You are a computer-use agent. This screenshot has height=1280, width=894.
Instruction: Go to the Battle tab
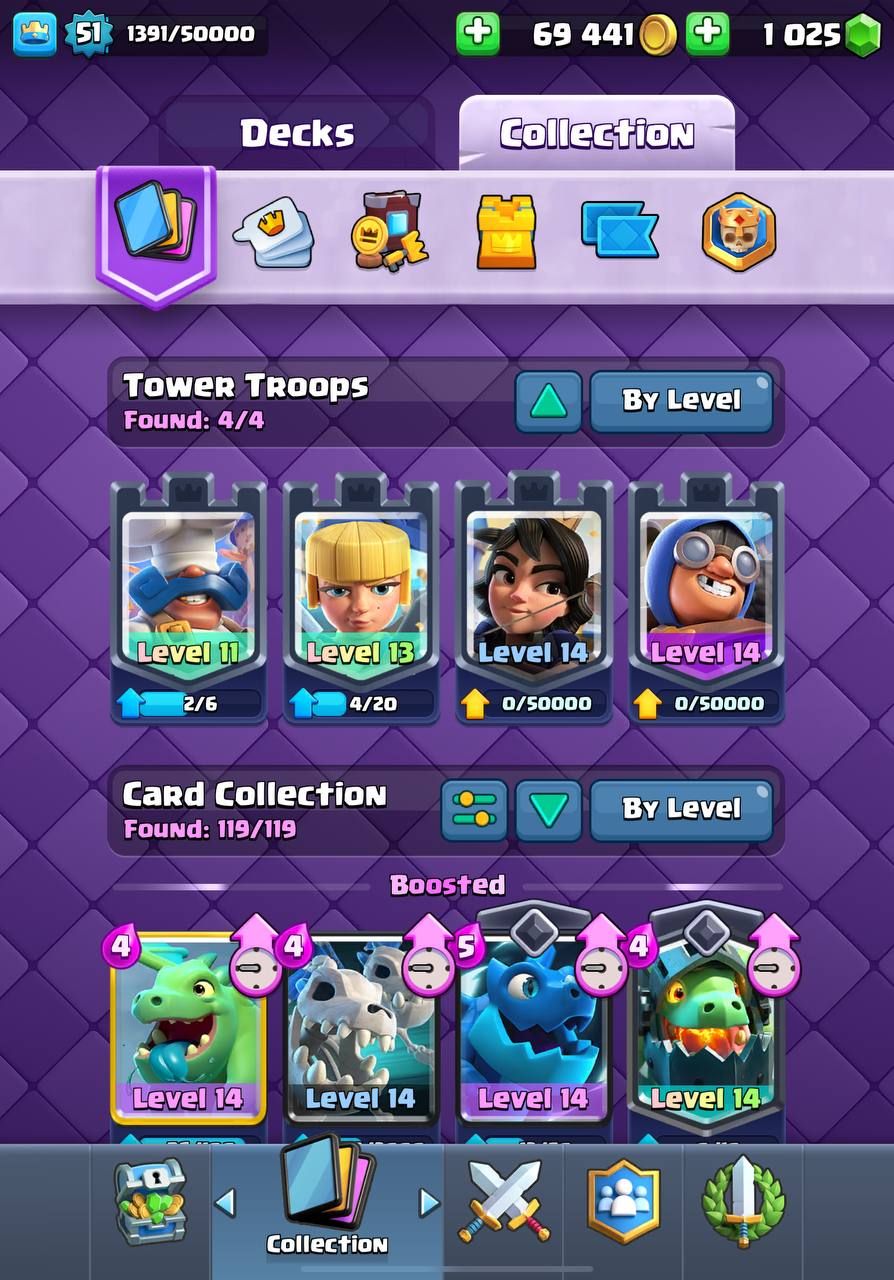click(x=503, y=1203)
